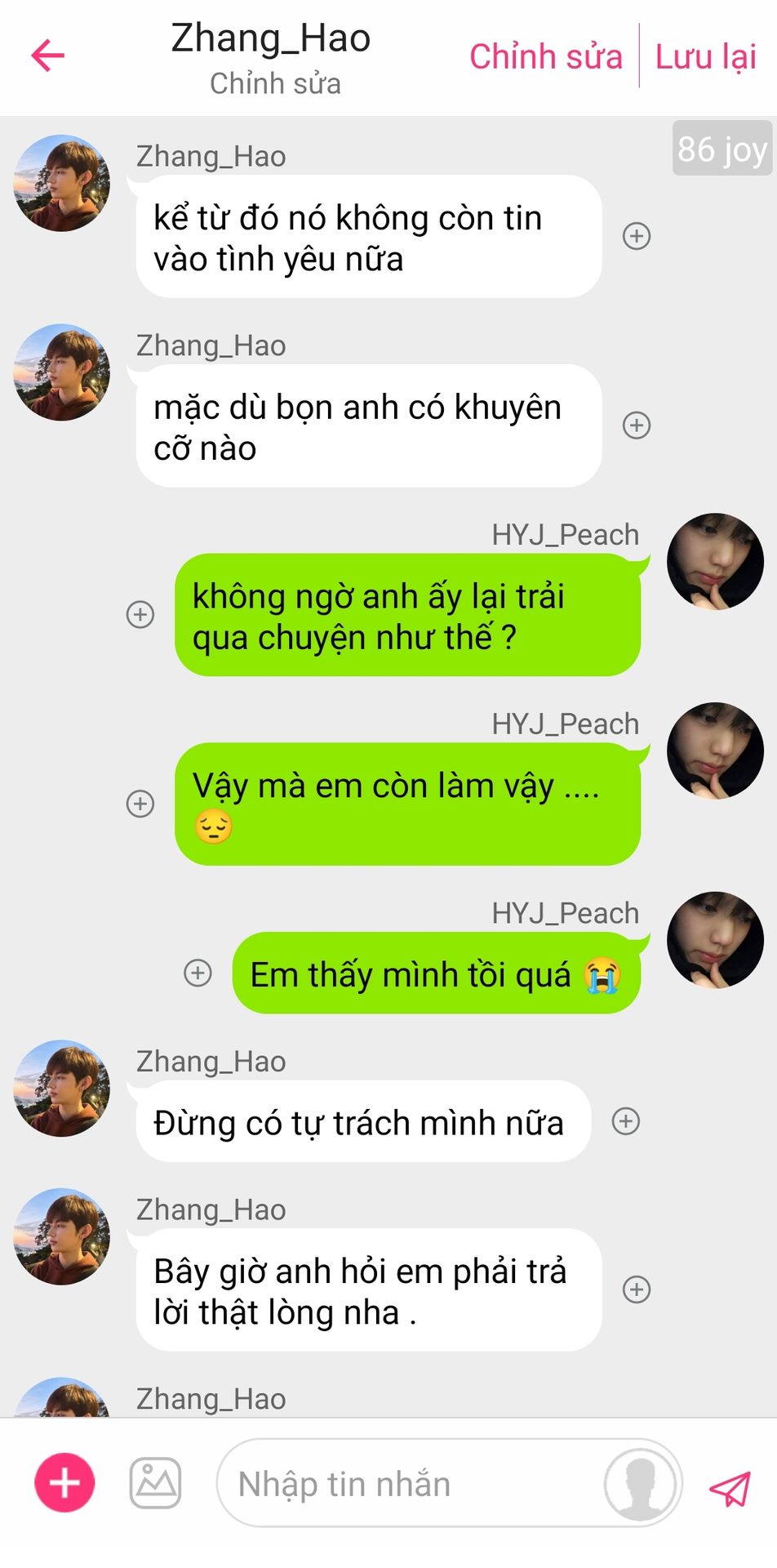Tap plus beside 'không ngờ anh ấy lại trải'
The height and width of the screenshot is (1568, 777).
tap(140, 614)
